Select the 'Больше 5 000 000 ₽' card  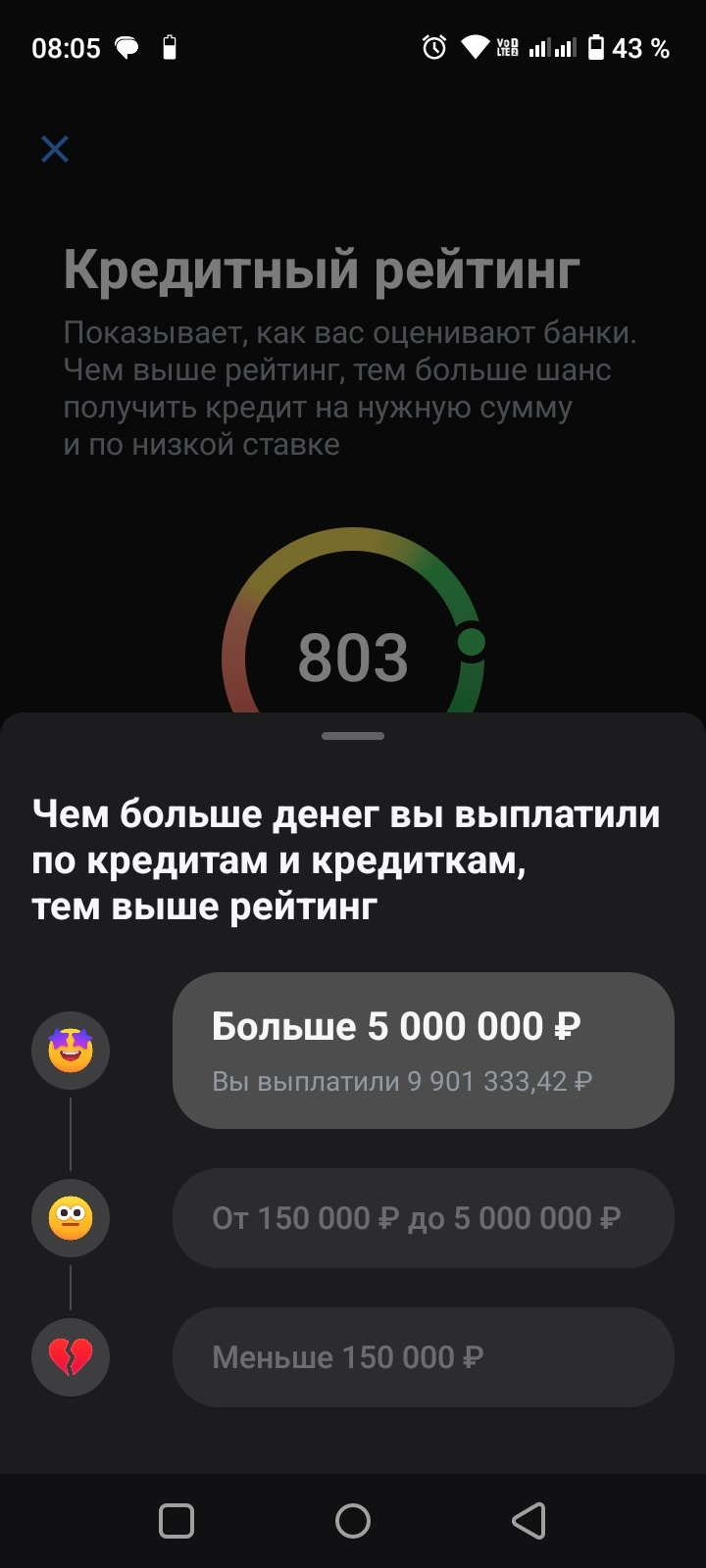[x=423, y=1050]
